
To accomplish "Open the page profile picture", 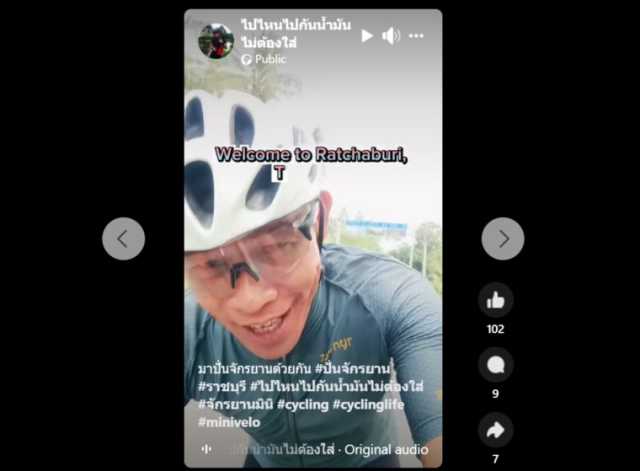I will tap(216, 41).
